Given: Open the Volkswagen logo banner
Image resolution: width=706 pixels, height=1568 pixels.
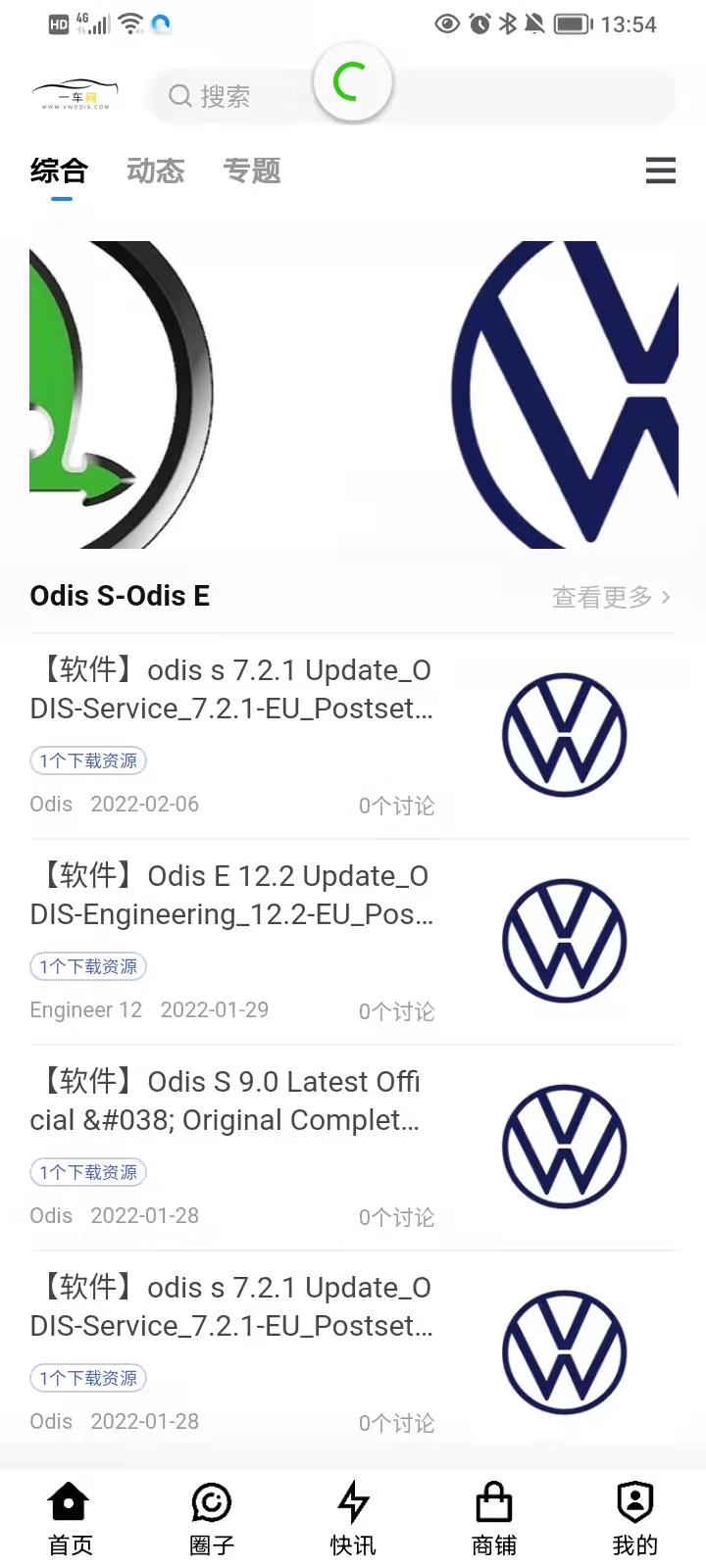Looking at the screenshot, I should point(565,394).
